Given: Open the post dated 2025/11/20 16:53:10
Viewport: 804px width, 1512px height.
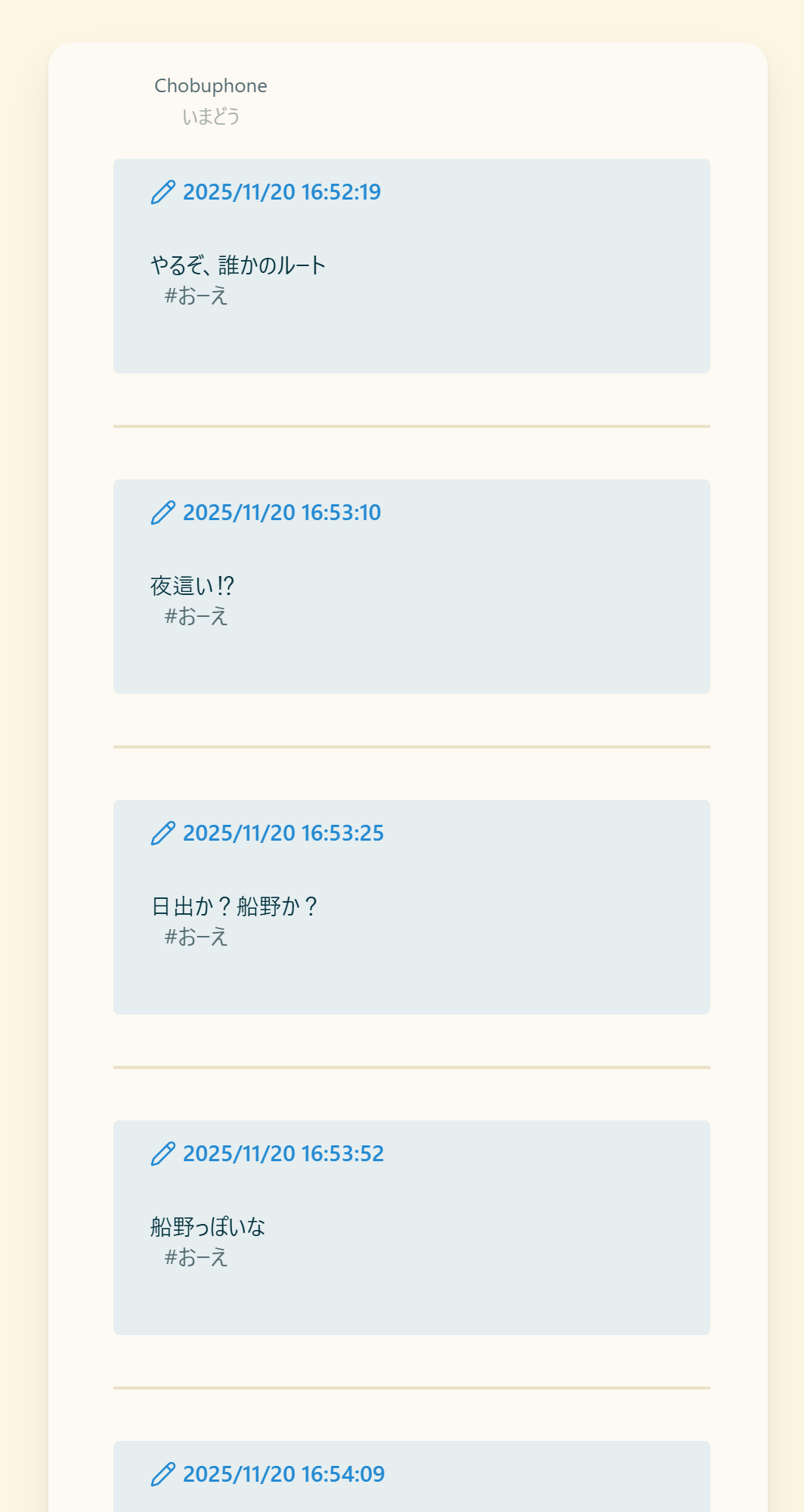Looking at the screenshot, I should [x=281, y=513].
